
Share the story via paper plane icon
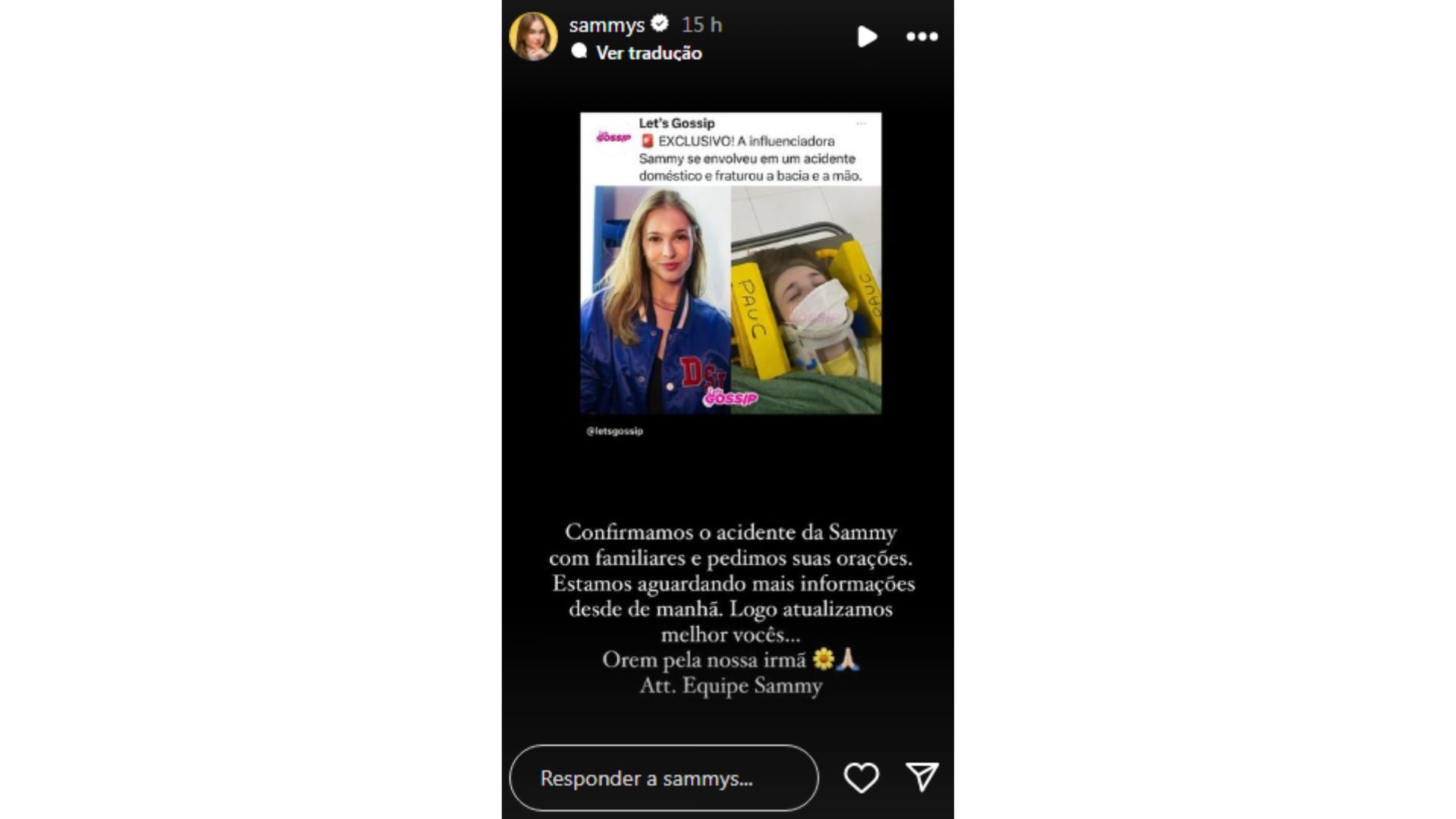[922, 777]
